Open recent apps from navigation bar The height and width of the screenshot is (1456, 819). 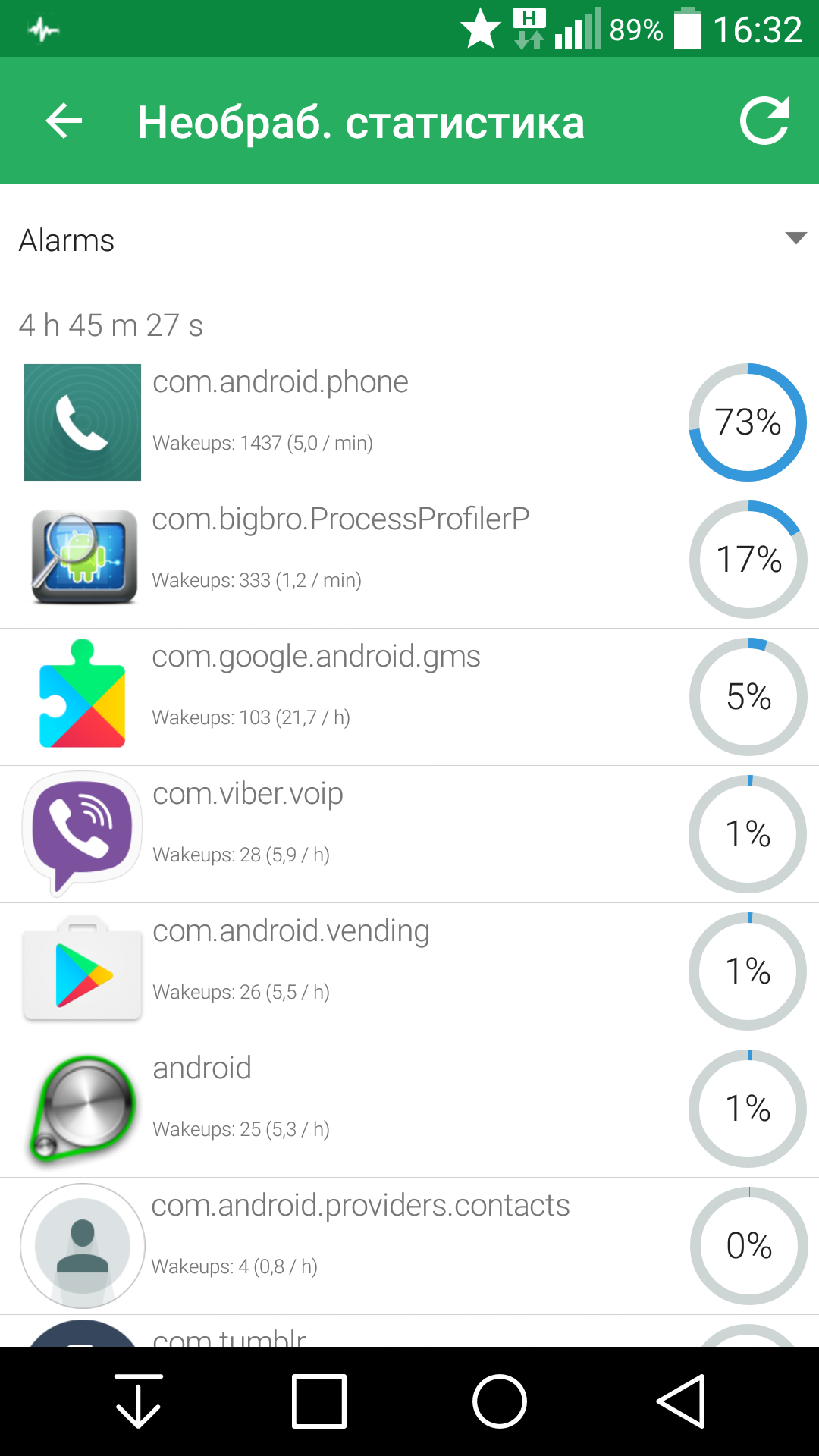pyautogui.click(x=319, y=1401)
